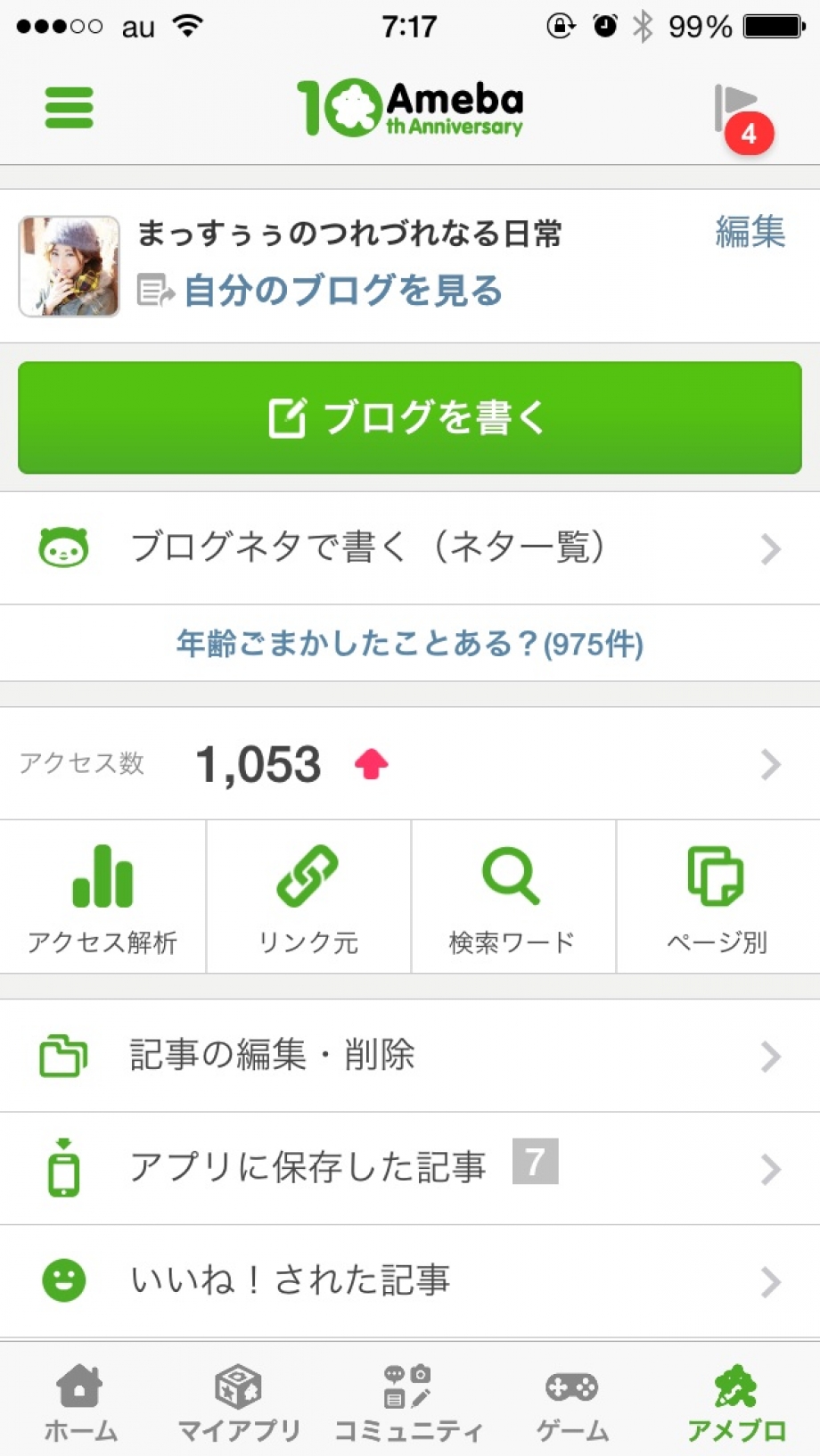Open 検索ワード
The image size is (820, 1456).
512,898
